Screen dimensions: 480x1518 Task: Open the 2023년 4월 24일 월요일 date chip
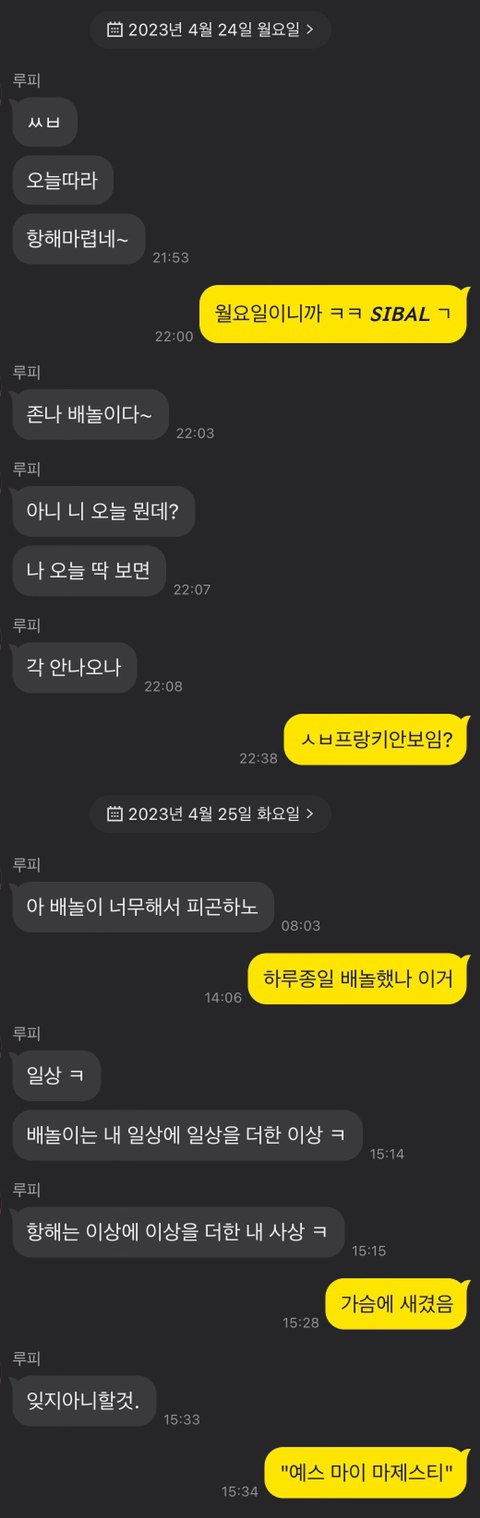(x=210, y=29)
